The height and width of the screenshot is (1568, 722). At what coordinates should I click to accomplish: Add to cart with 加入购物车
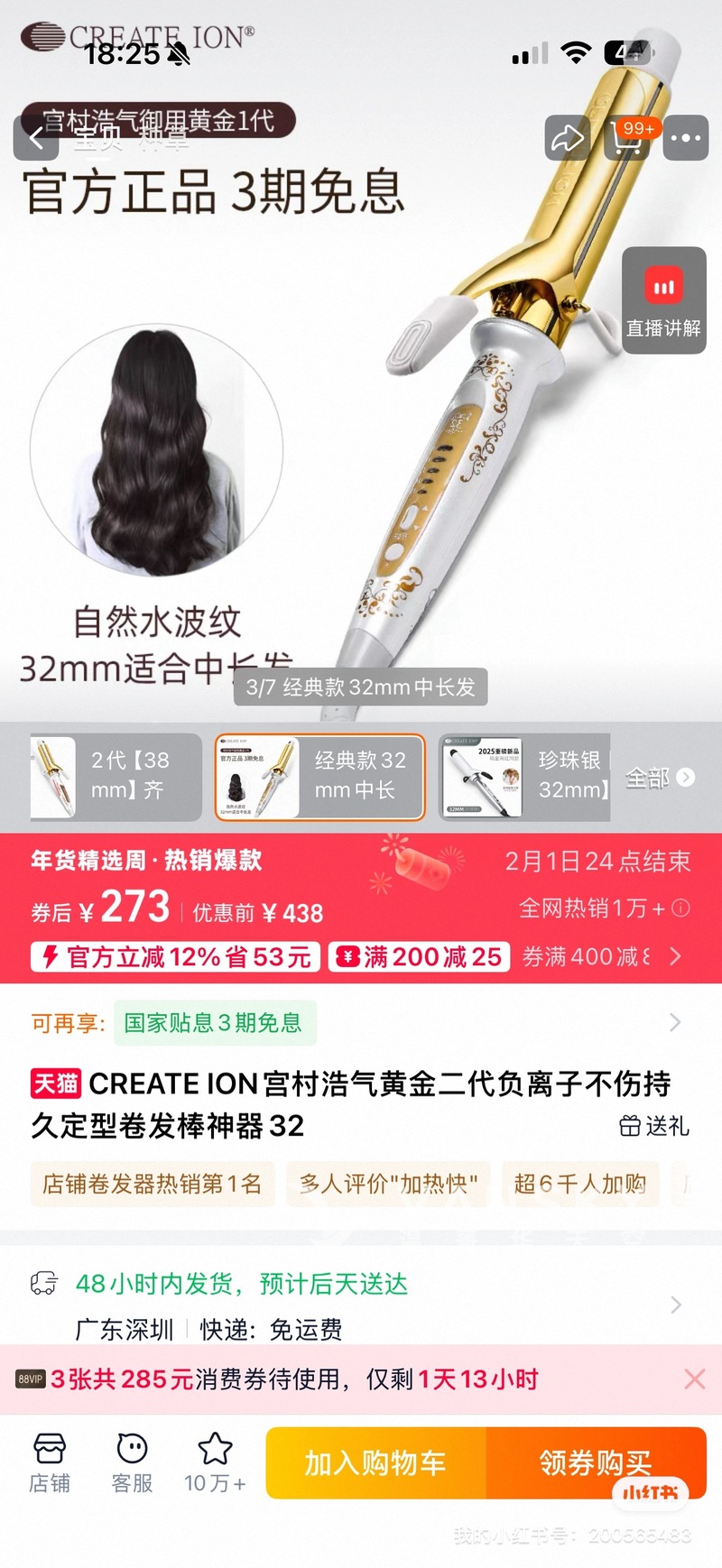[375, 1462]
